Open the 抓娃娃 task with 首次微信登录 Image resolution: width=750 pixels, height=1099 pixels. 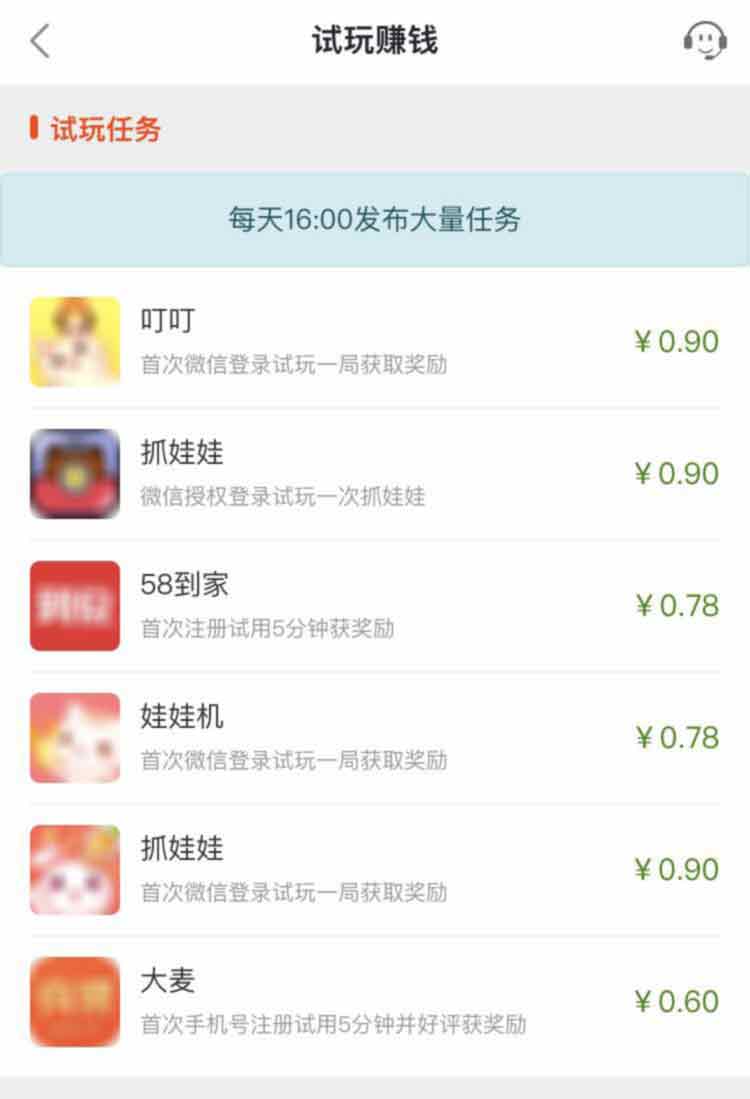[x=374, y=870]
